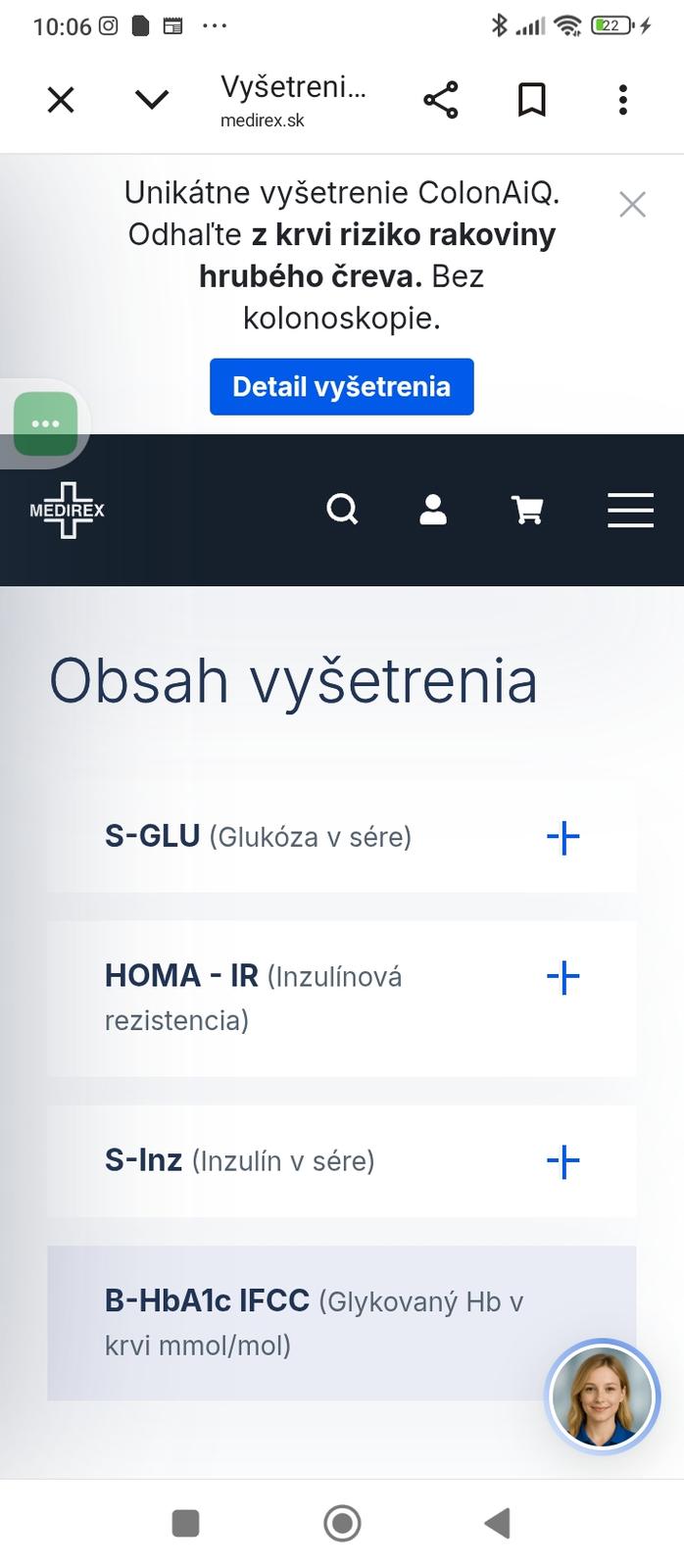Open the hamburger navigation menu
This screenshot has width=684, height=1568.
pos(631,510)
